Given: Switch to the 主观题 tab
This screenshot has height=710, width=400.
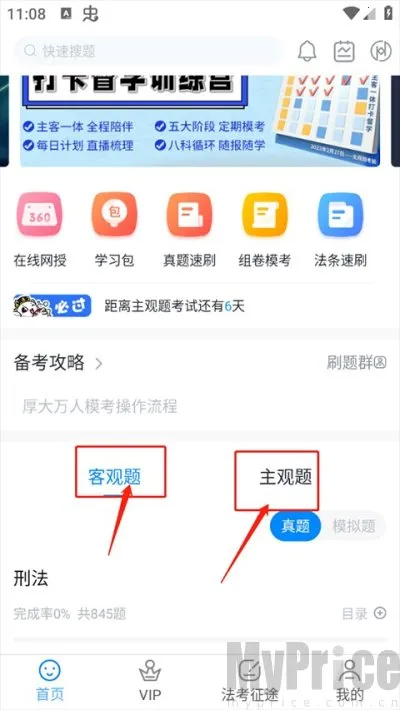Looking at the screenshot, I should coord(285,477).
